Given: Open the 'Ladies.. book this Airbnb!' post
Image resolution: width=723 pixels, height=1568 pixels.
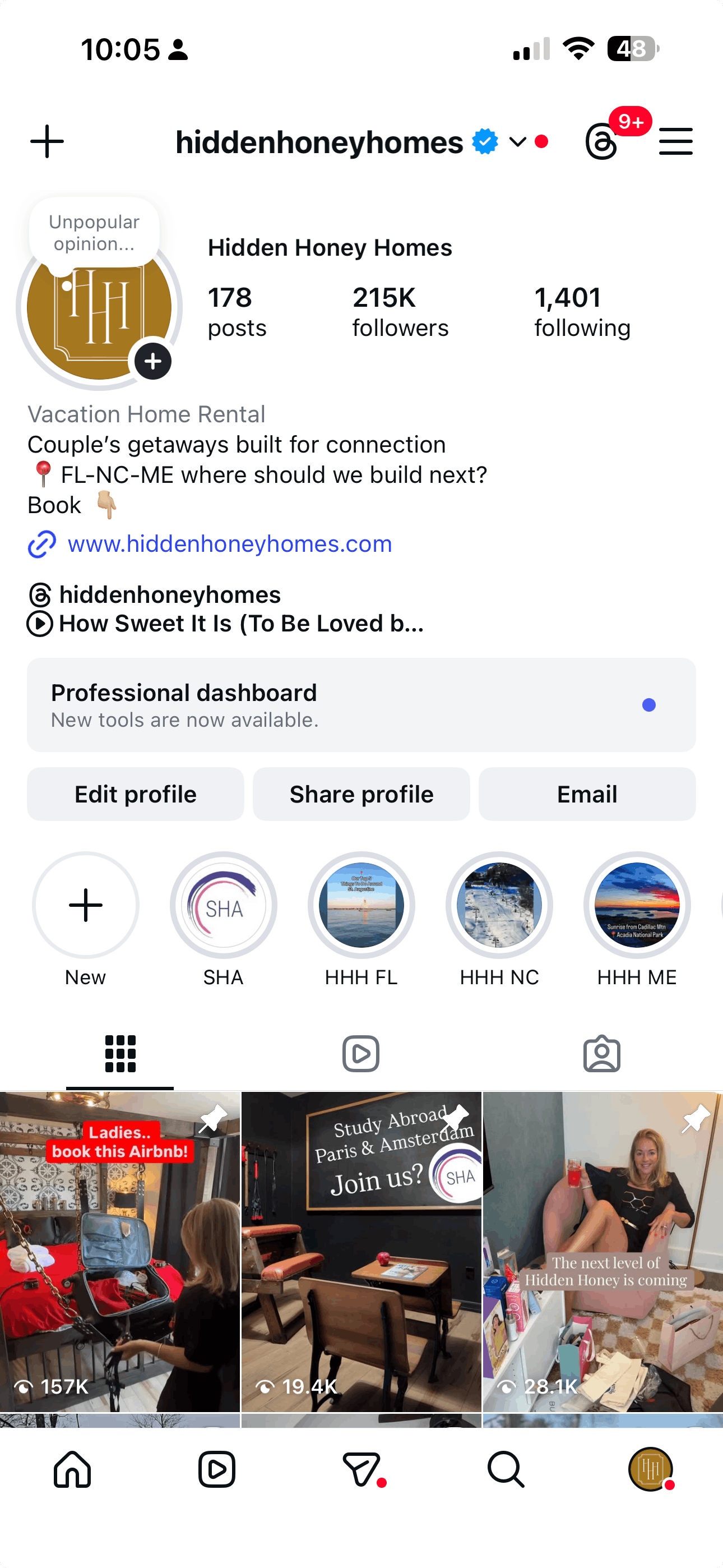Looking at the screenshot, I should (x=120, y=1251).
